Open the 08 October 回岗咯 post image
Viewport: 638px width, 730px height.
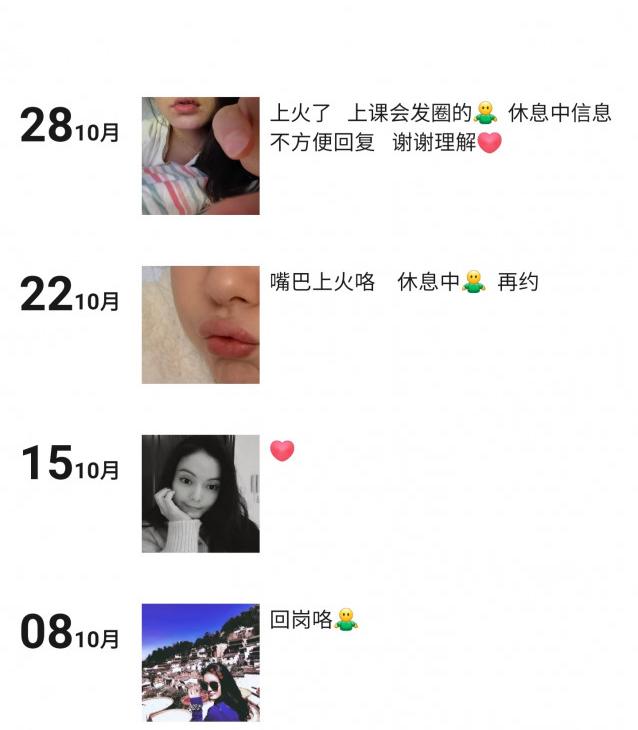pyautogui.click(x=200, y=662)
